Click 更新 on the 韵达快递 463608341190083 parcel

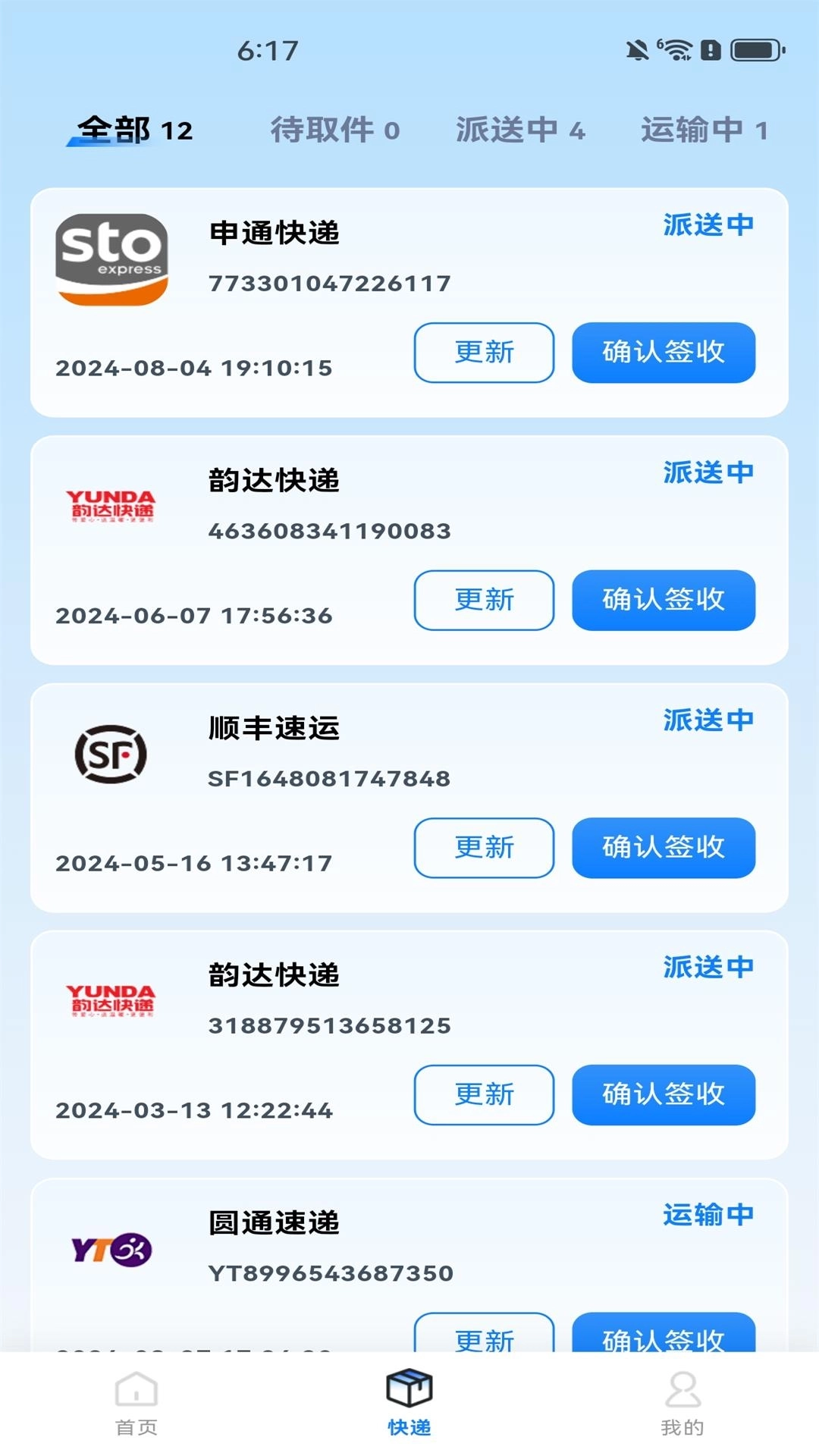(484, 600)
